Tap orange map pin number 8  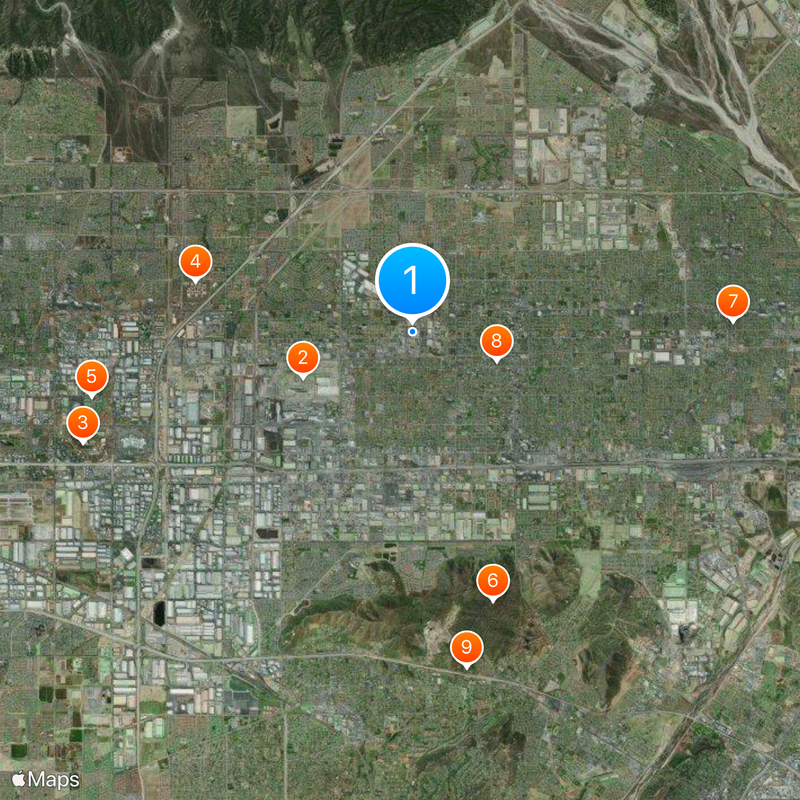(496, 341)
